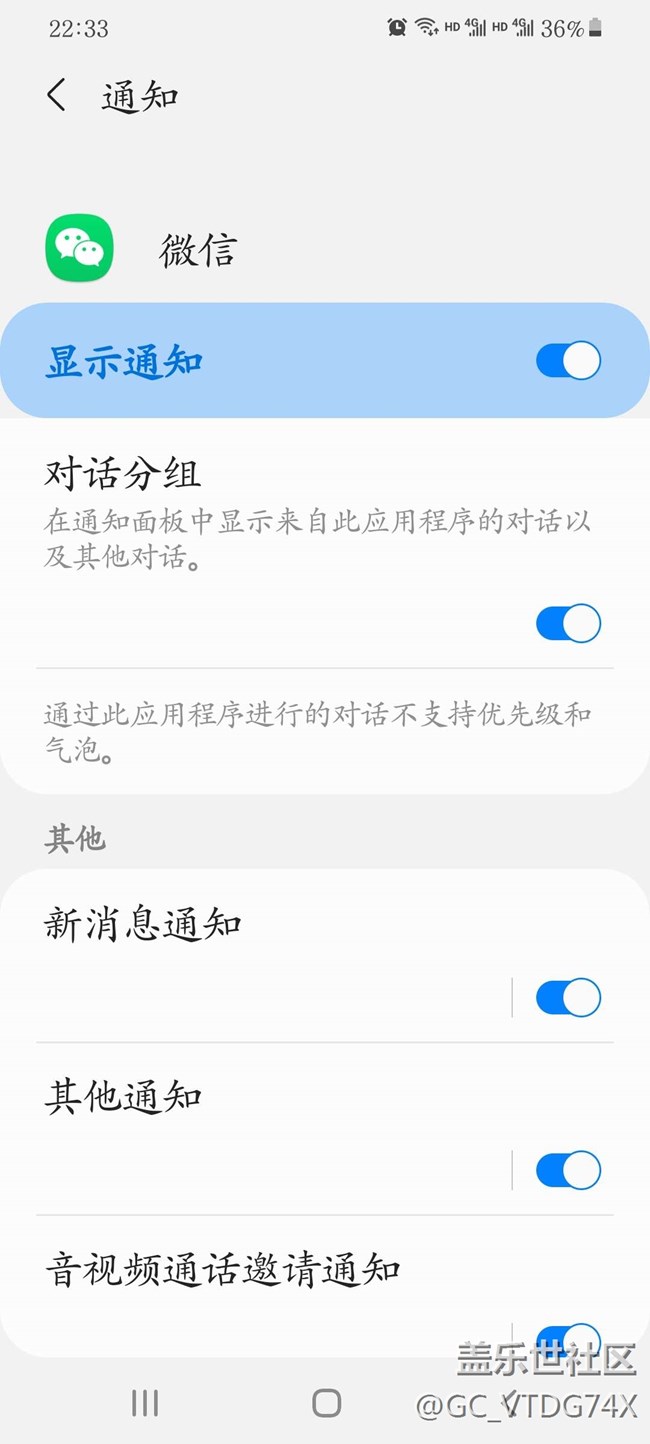Image resolution: width=650 pixels, height=1444 pixels.
Task: Open the recent apps button
Action: click(x=145, y=1403)
